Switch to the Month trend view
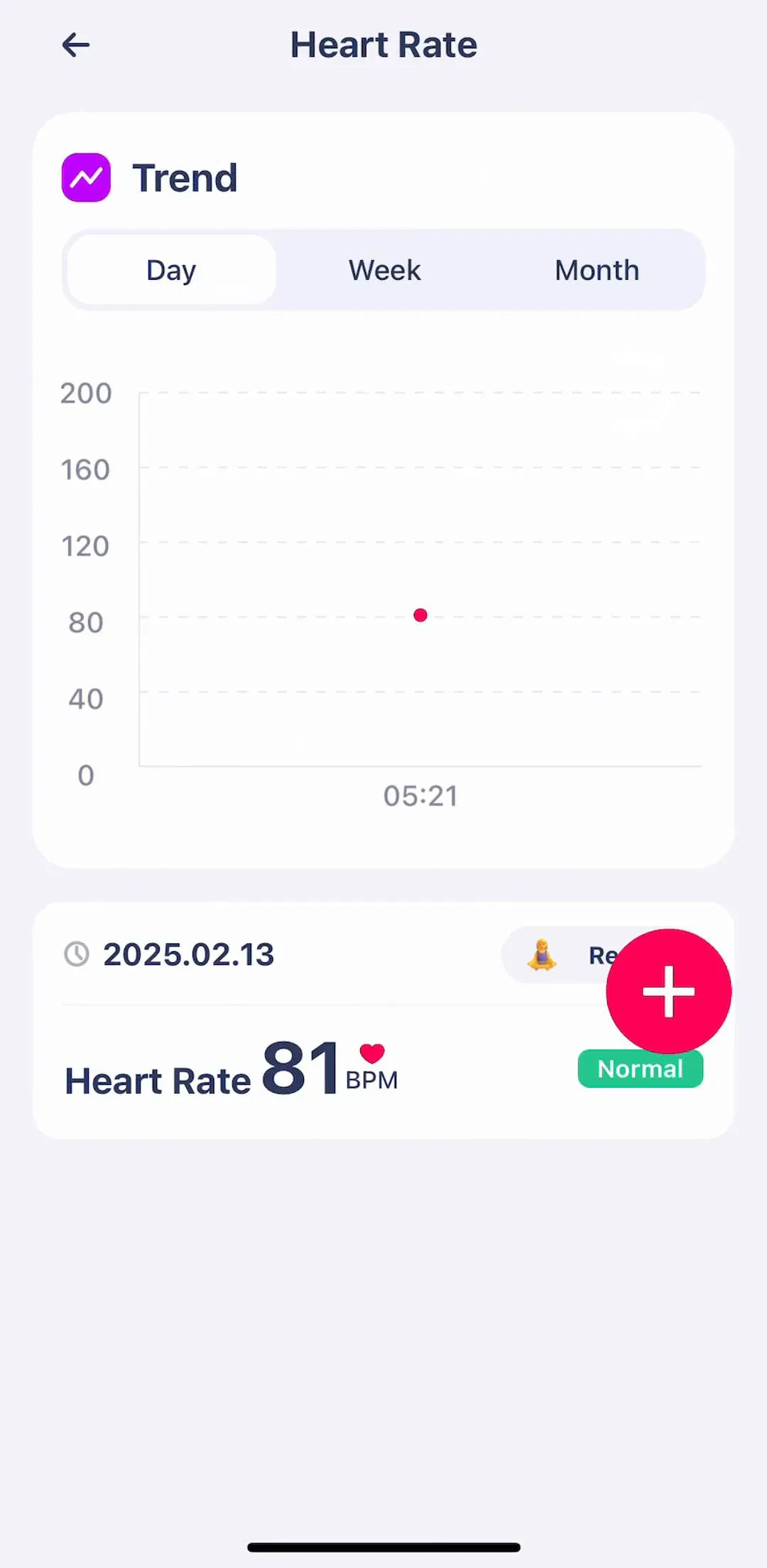 (x=597, y=270)
